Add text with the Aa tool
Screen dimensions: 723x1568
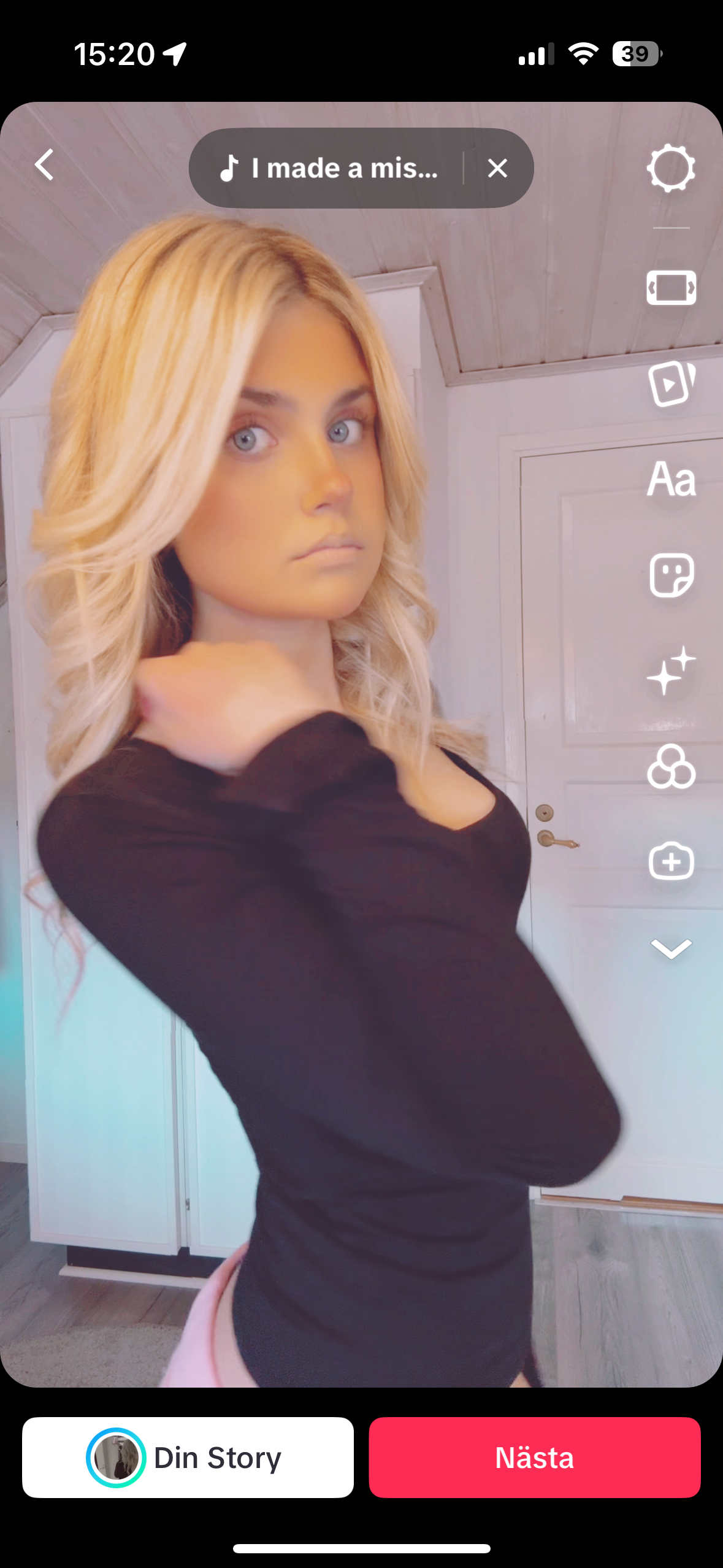[x=671, y=479]
